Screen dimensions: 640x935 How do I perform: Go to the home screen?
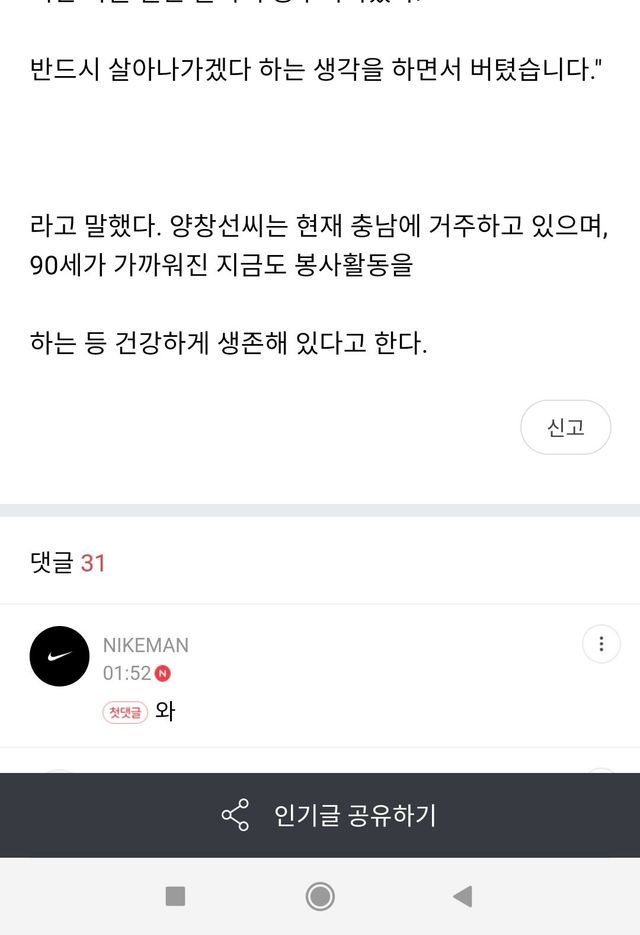coord(320,896)
